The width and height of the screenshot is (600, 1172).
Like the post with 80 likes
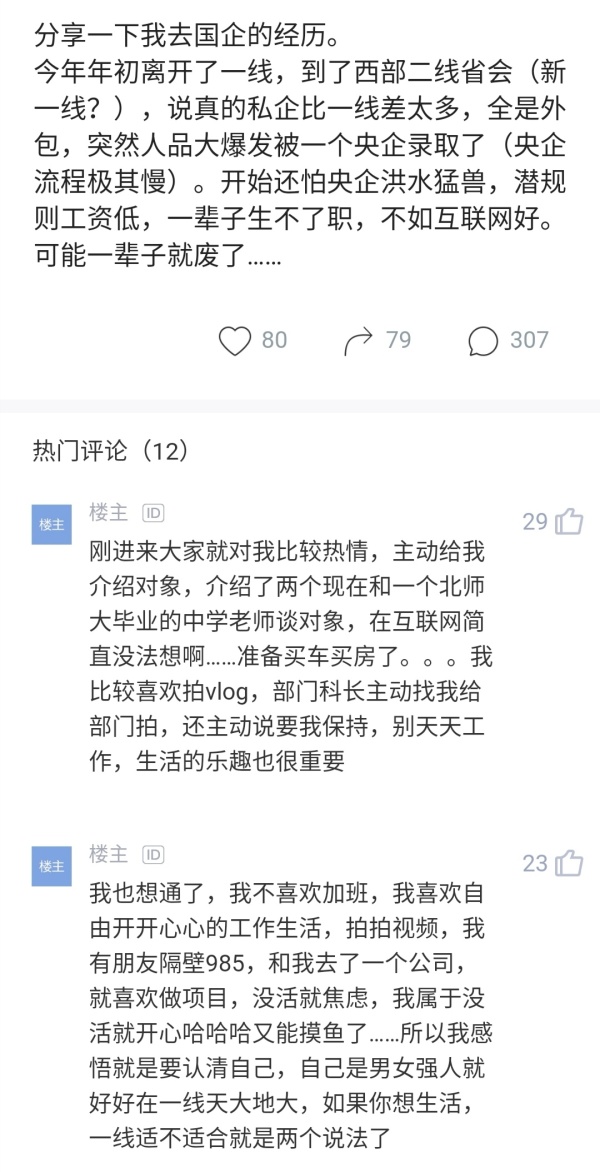(235, 341)
